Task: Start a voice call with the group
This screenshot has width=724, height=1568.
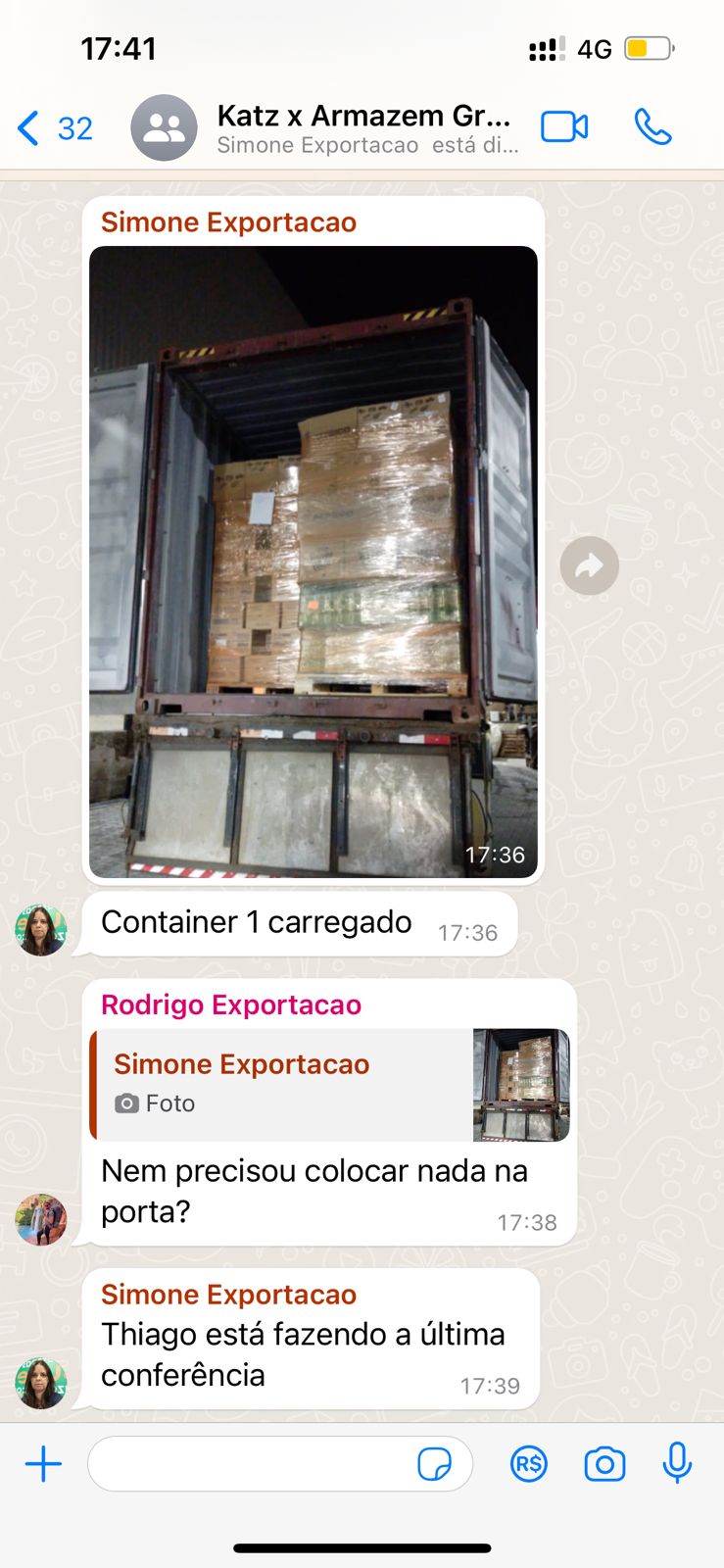Action: tap(652, 127)
